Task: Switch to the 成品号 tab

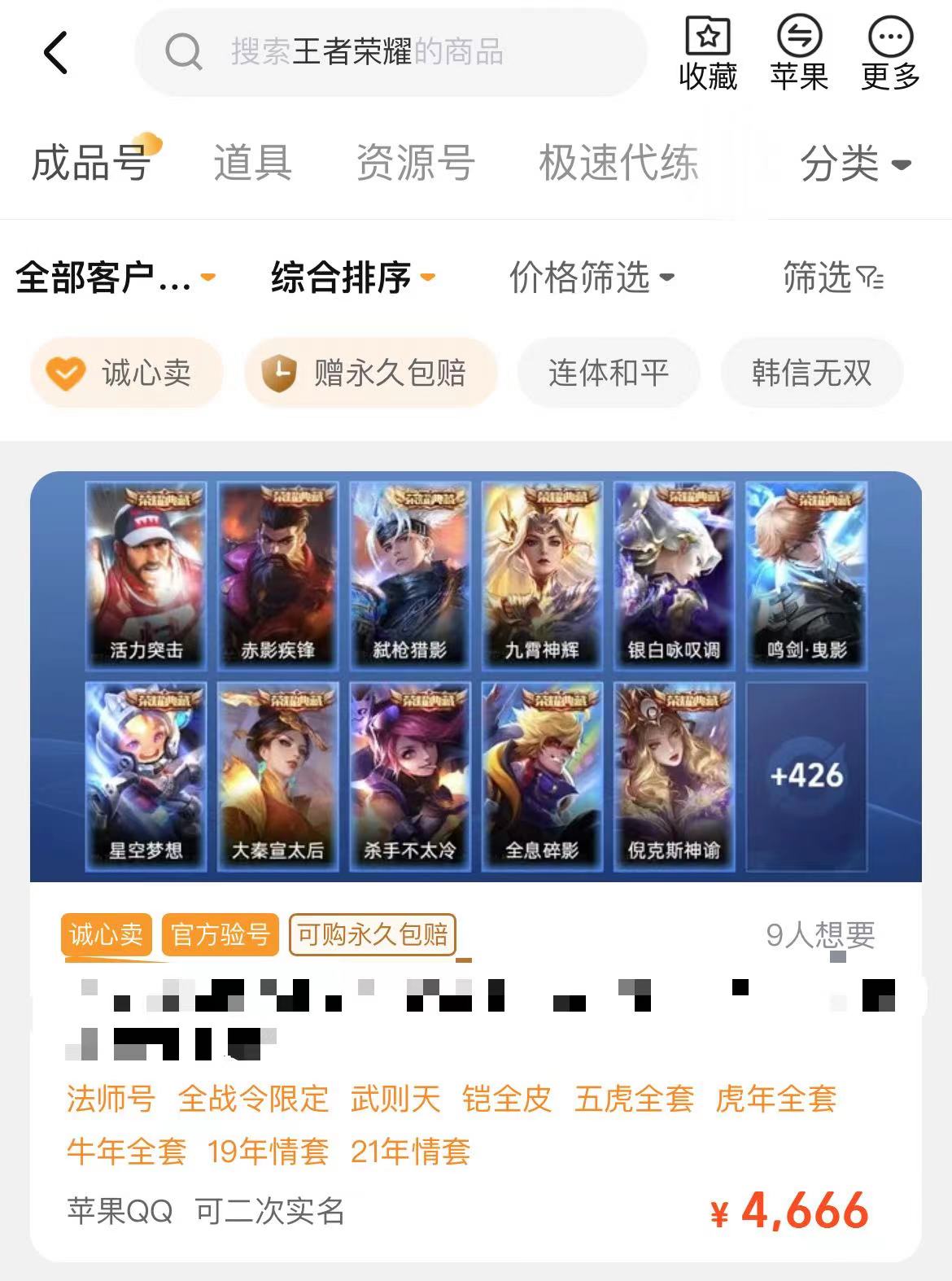Action: tap(91, 163)
